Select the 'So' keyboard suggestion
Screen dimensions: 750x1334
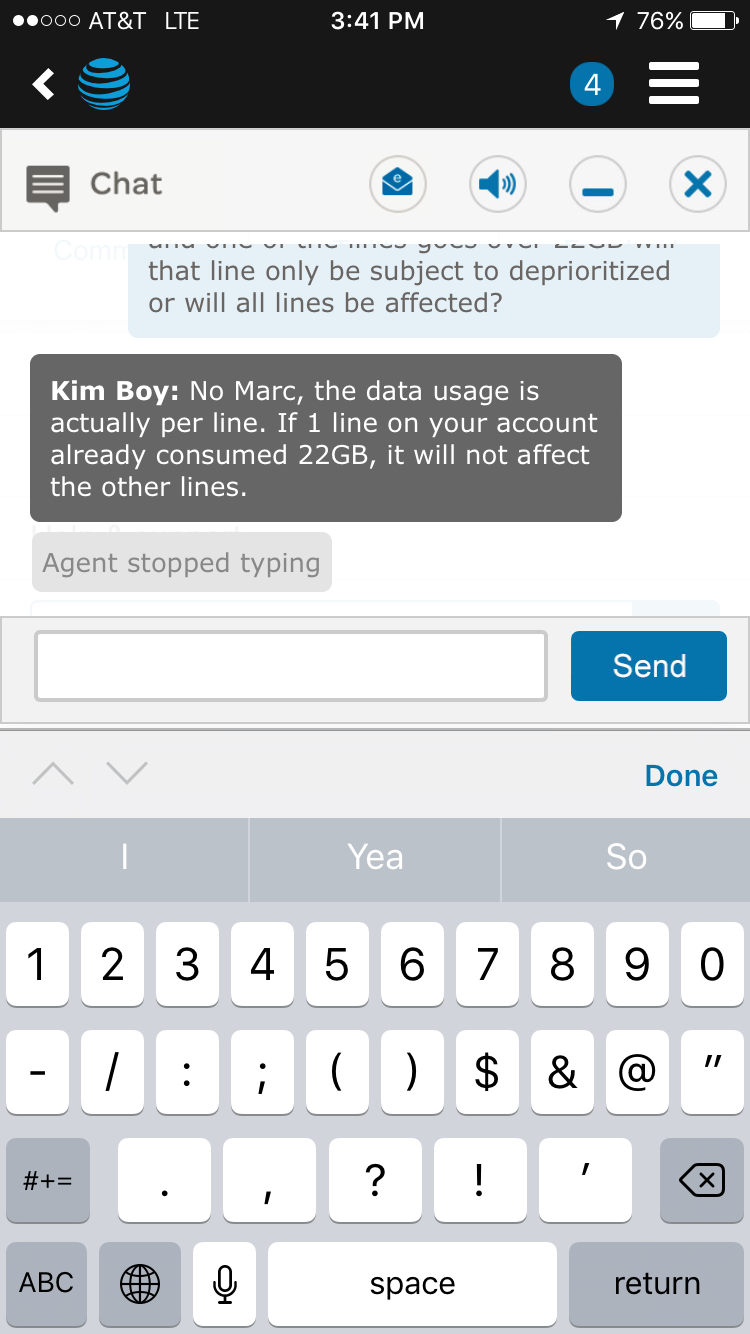[x=626, y=857]
